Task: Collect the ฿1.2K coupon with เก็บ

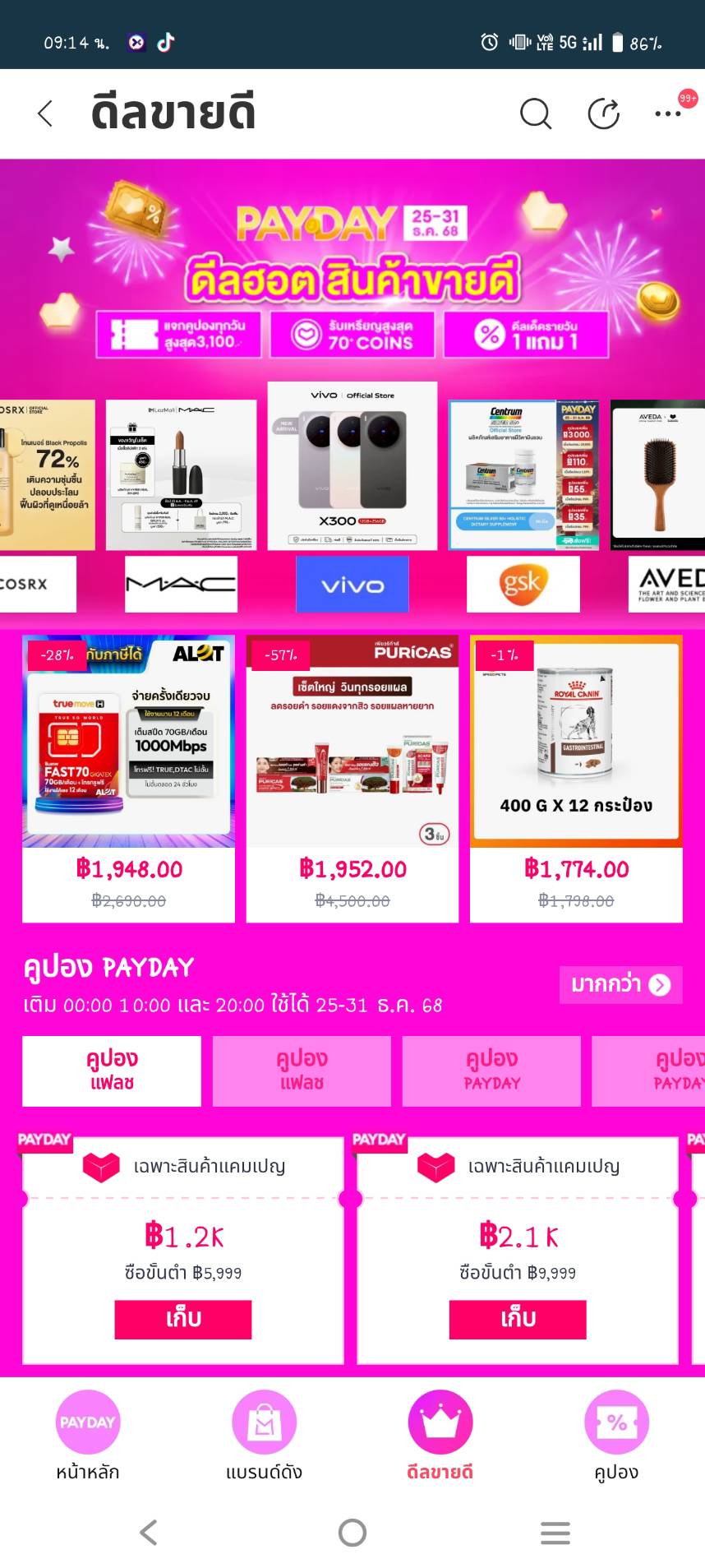Action: click(182, 1319)
